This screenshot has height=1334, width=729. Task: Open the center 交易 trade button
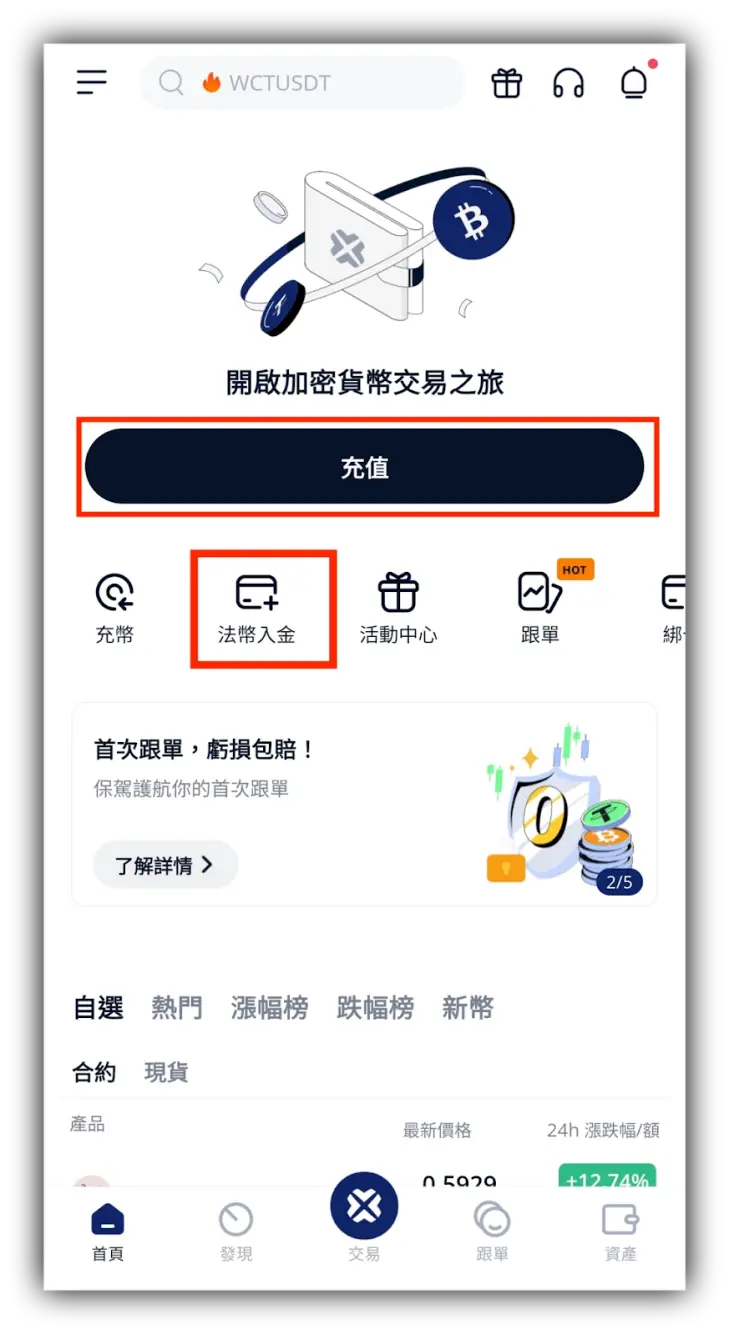point(364,1212)
